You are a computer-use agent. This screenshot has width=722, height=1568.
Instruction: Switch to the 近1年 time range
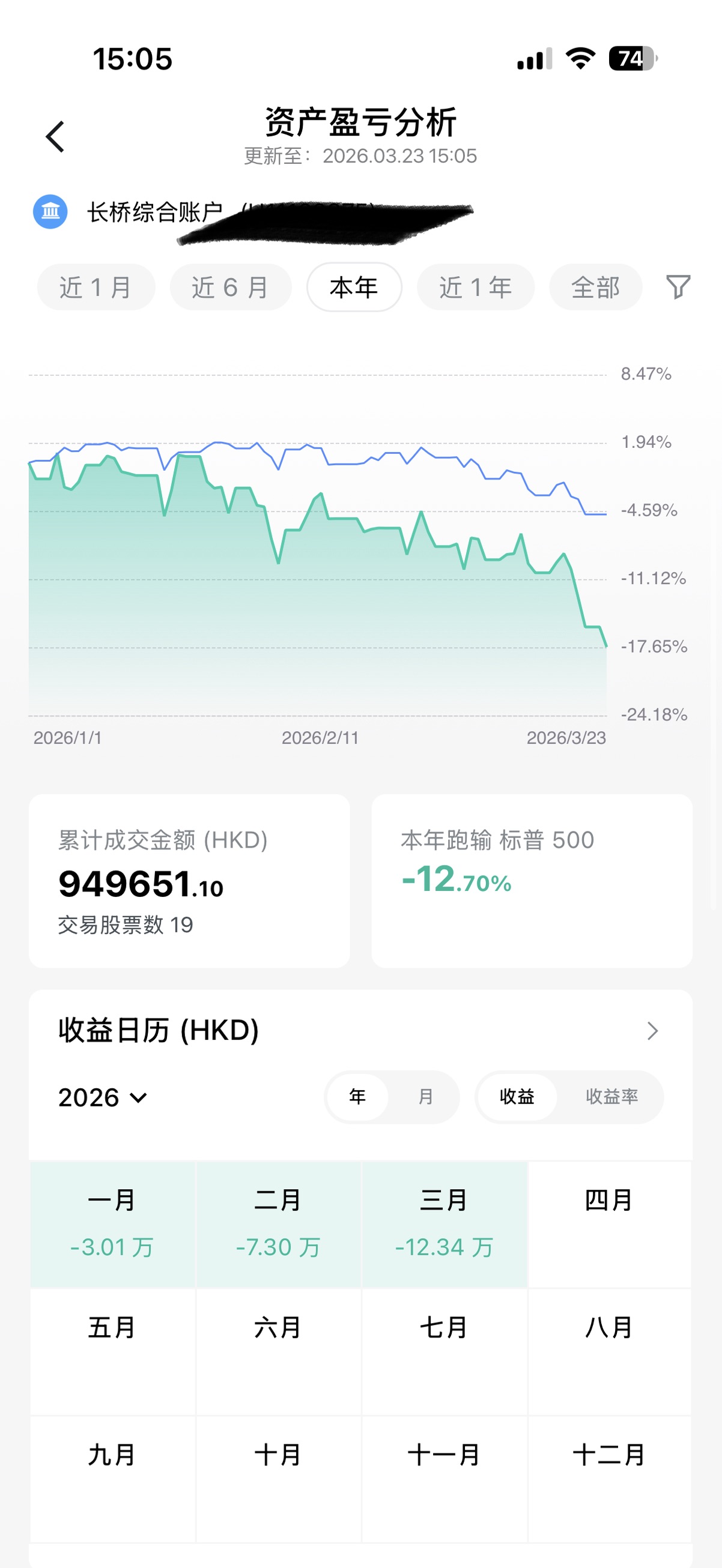(x=475, y=288)
